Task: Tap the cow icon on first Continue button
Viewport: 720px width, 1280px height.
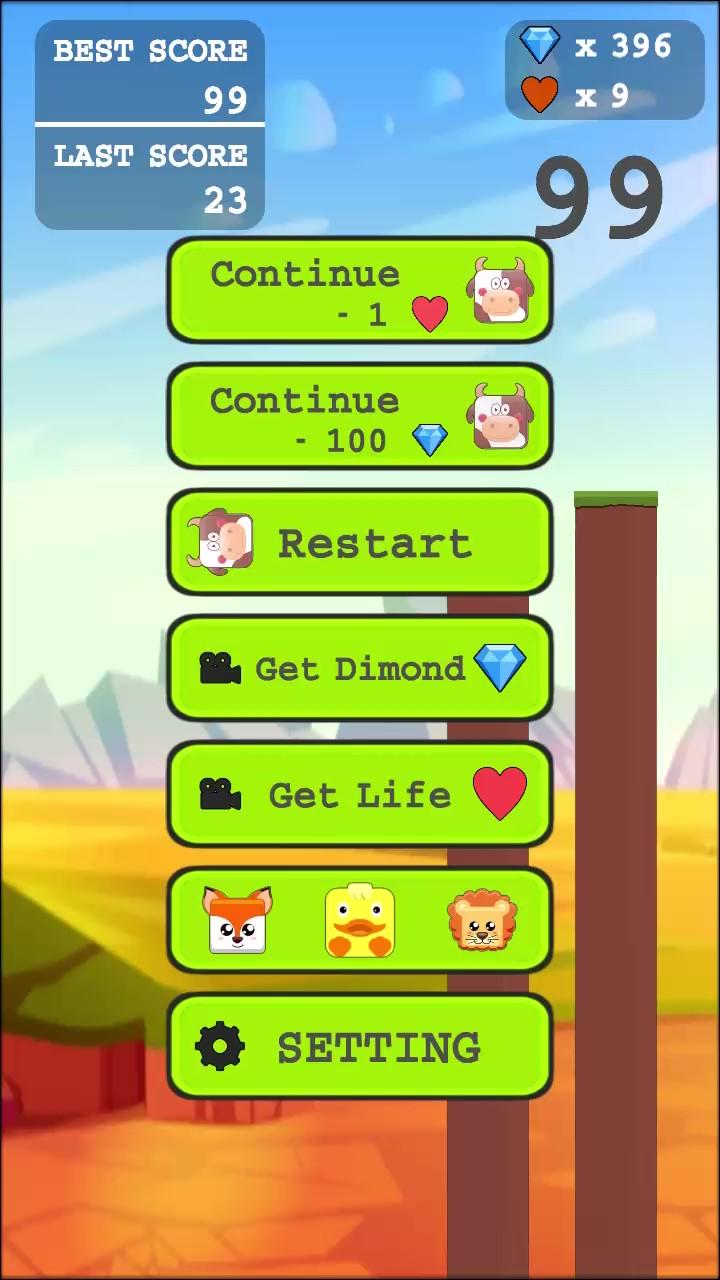Action: click(x=501, y=291)
